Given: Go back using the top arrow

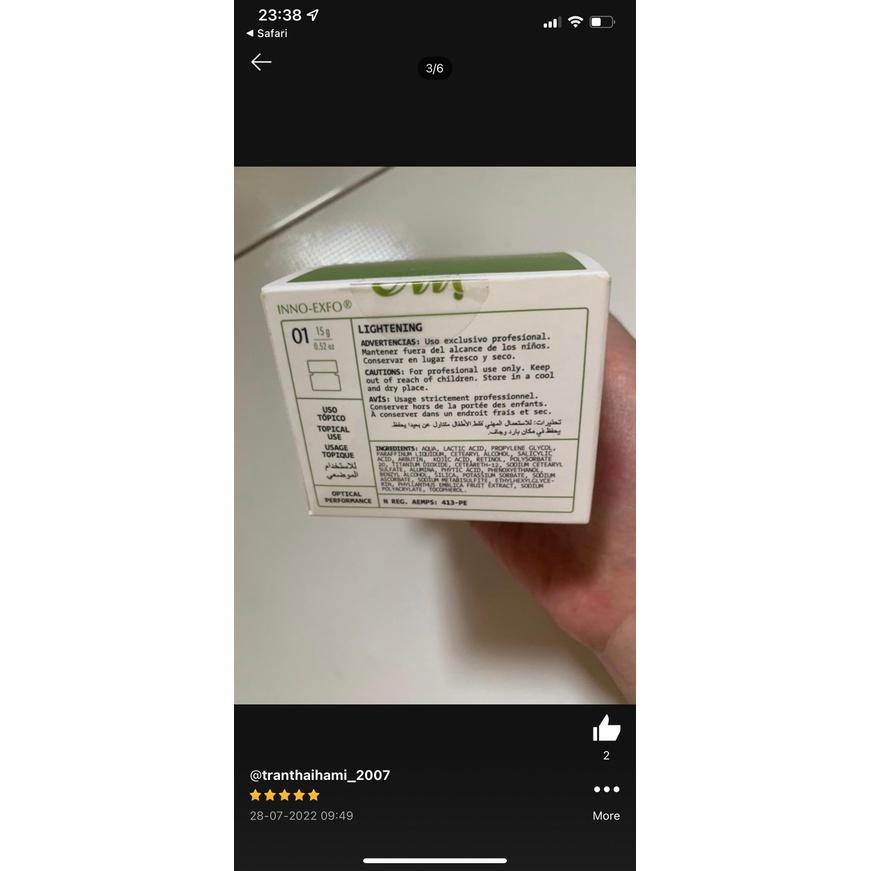Looking at the screenshot, I should click(261, 62).
